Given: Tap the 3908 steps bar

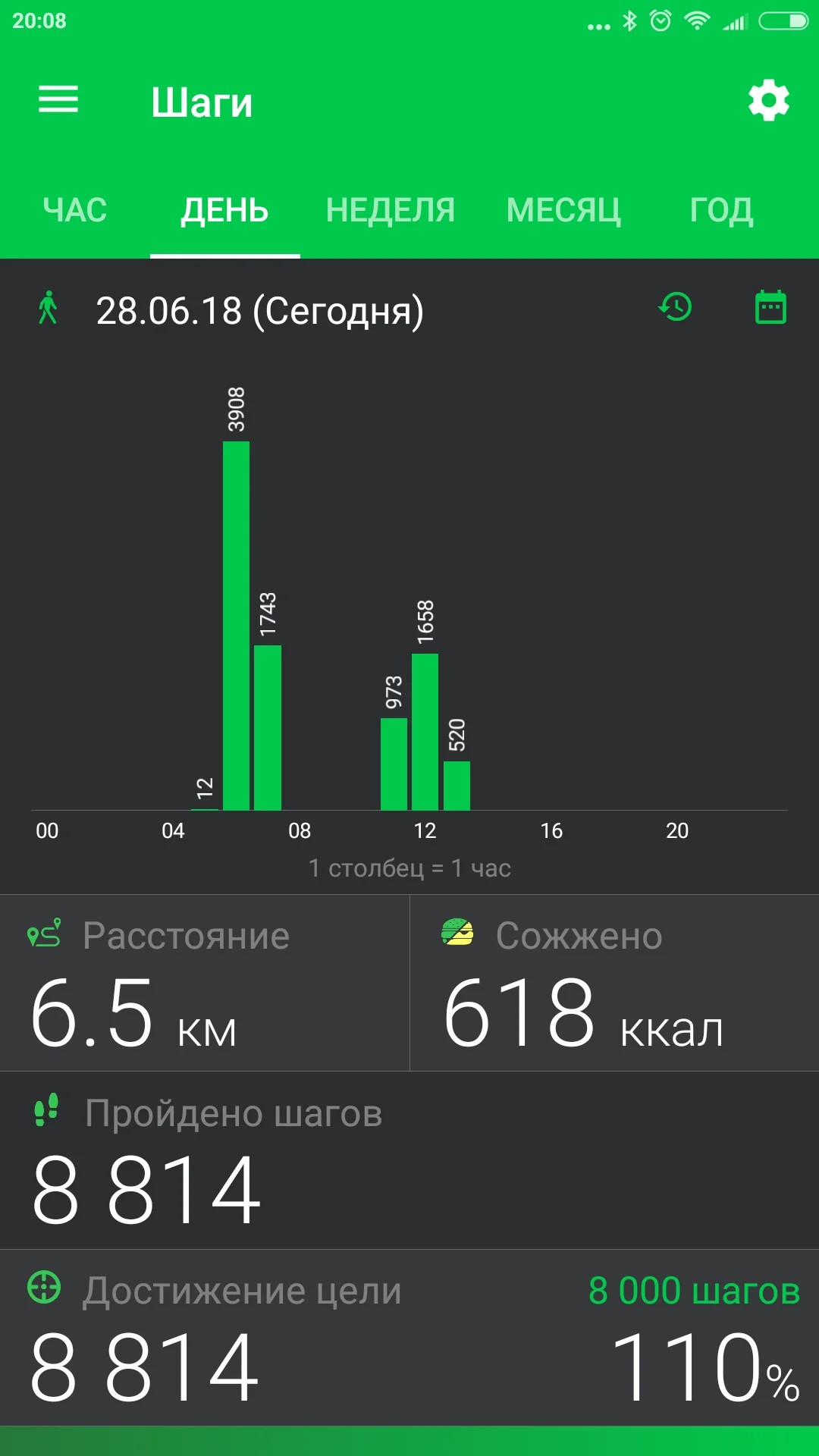Looking at the screenshot, I should [x=236, y=626].
